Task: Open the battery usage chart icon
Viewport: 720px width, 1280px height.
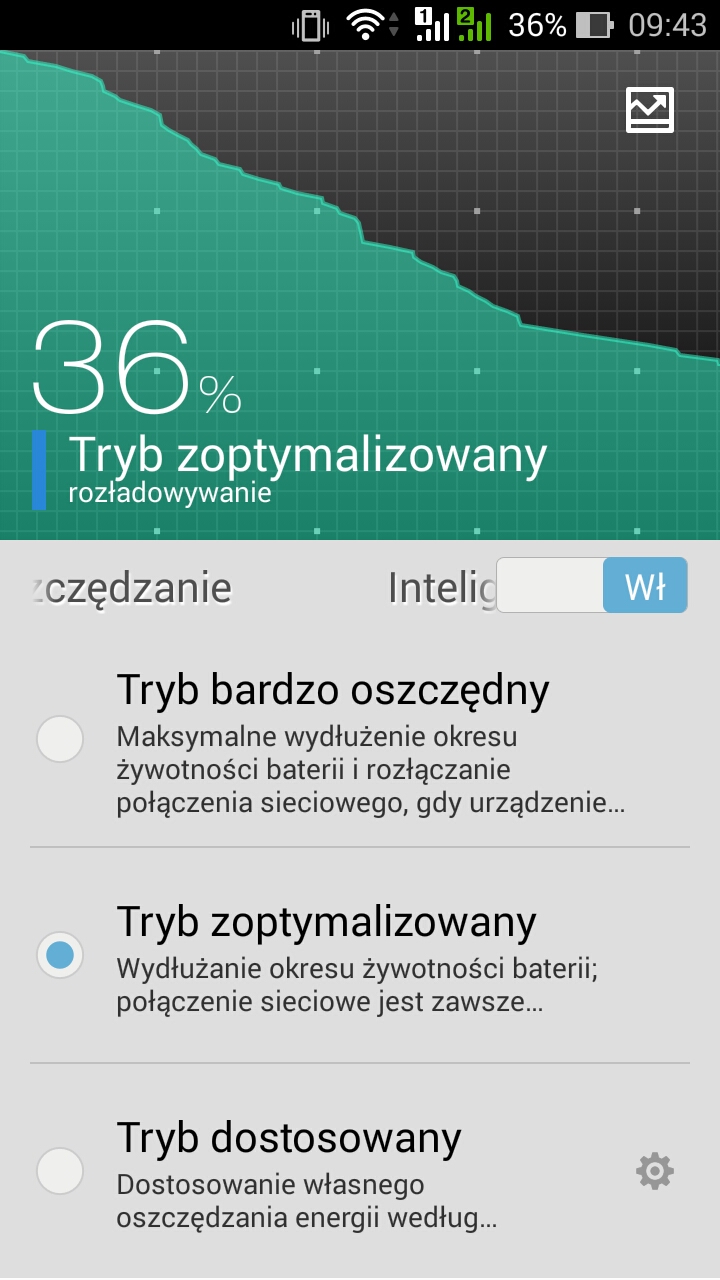Action: pyautogui.click(x=650, y=110)
